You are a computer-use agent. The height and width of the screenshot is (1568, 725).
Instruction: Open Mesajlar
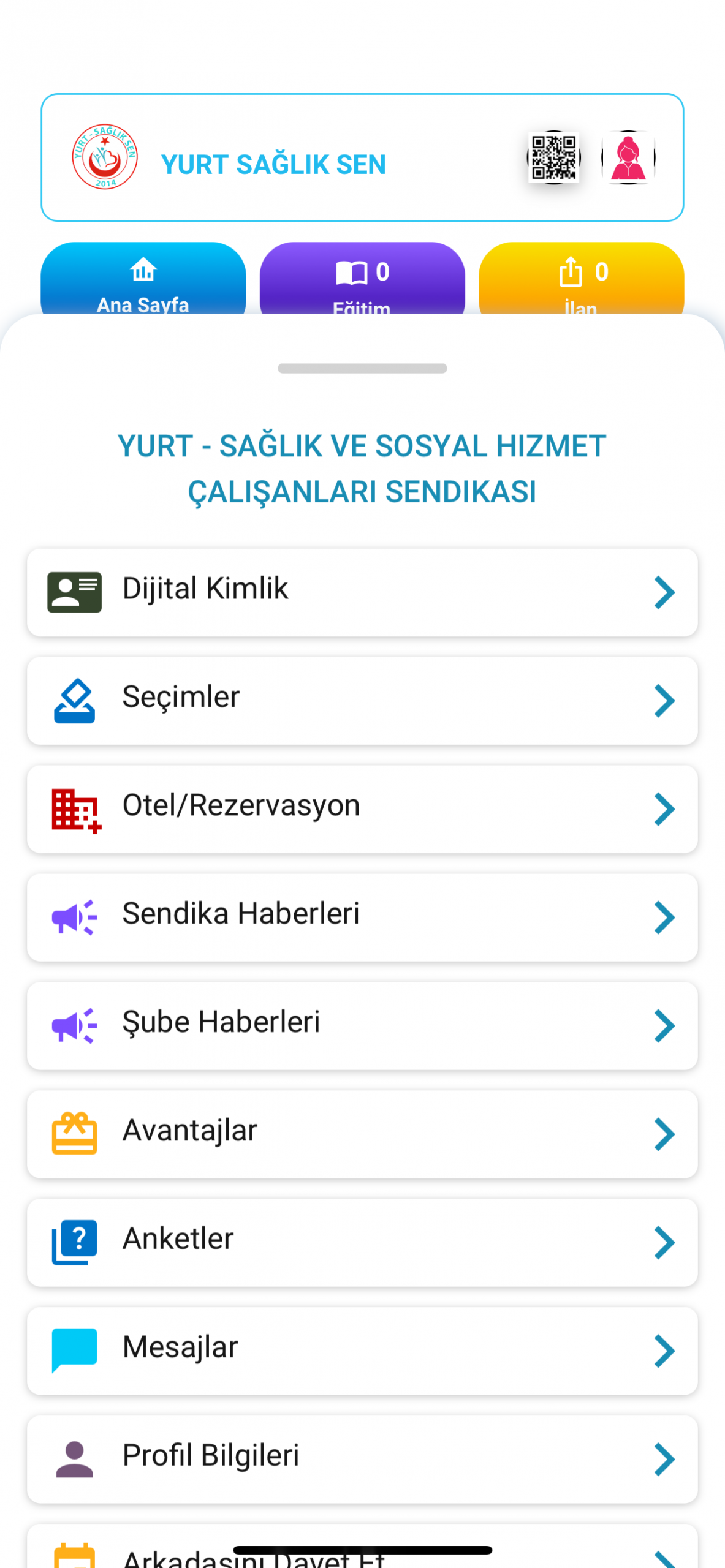(x=362, y=1351)
